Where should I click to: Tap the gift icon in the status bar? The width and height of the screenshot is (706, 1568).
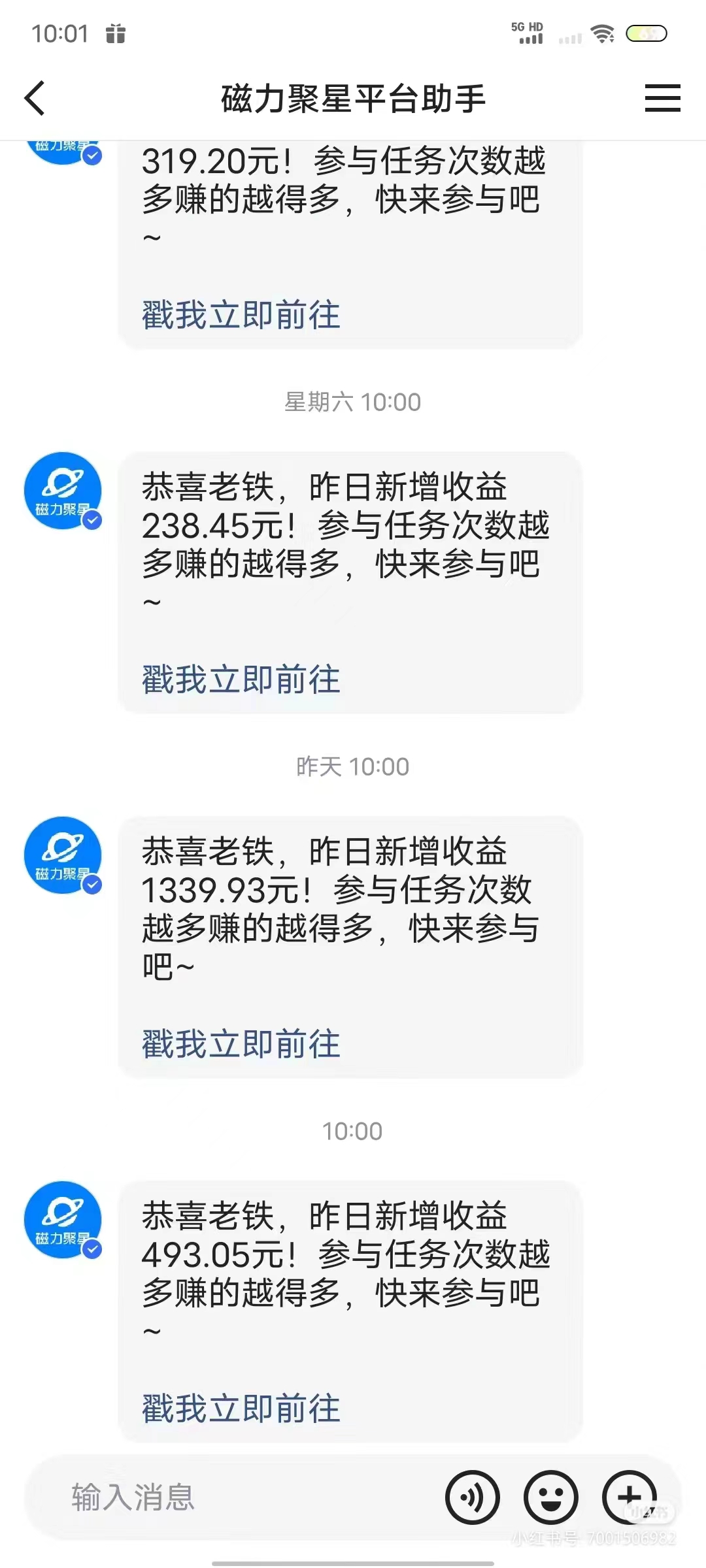point(116,34)
